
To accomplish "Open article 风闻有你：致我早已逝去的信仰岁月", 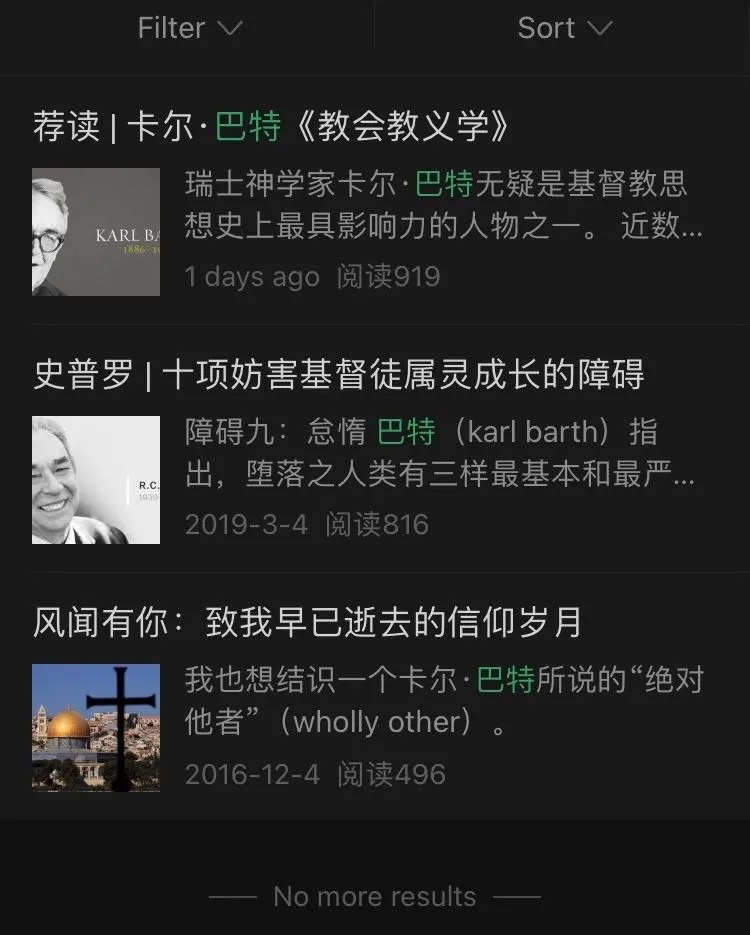I will [x=308, y=622].
